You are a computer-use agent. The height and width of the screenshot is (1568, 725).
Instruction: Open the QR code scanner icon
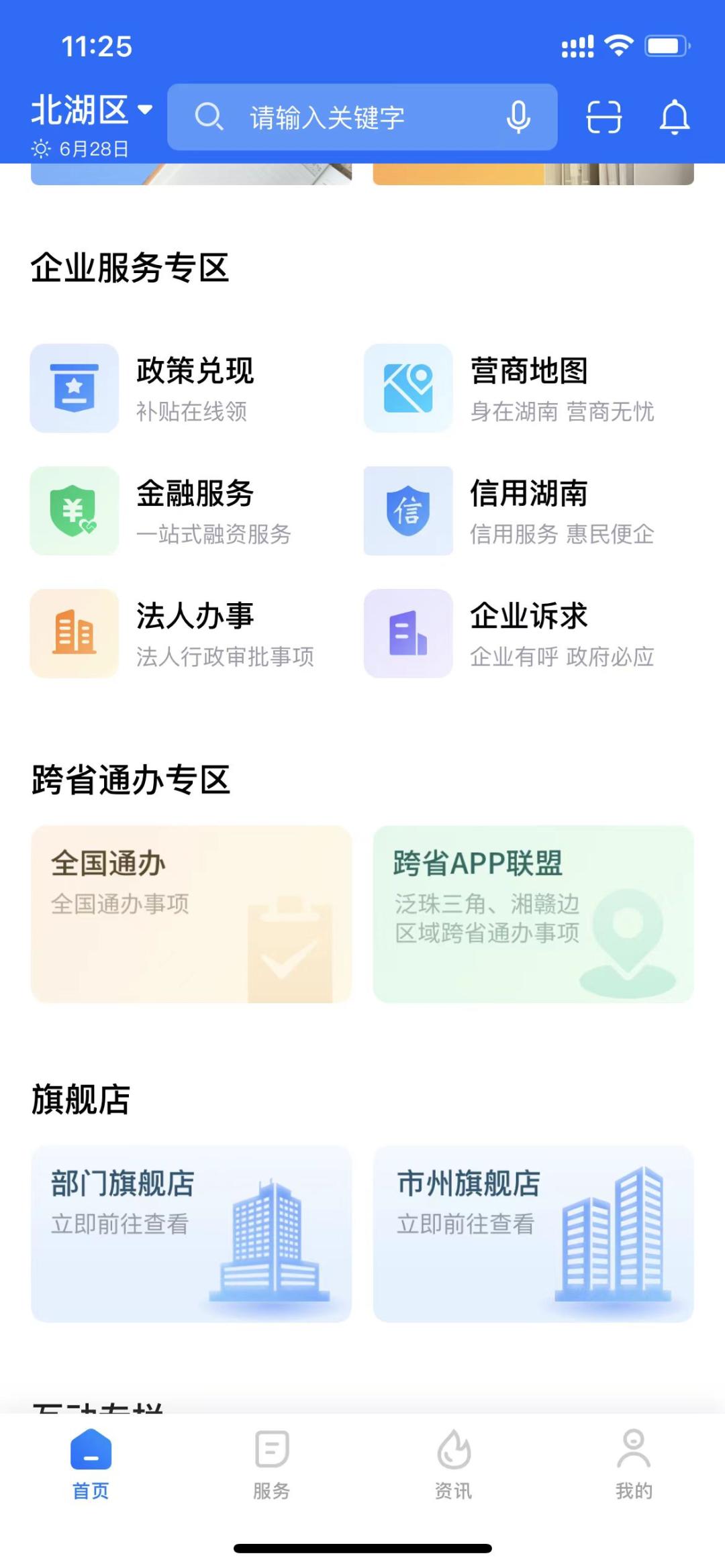[x=603, y=116]
